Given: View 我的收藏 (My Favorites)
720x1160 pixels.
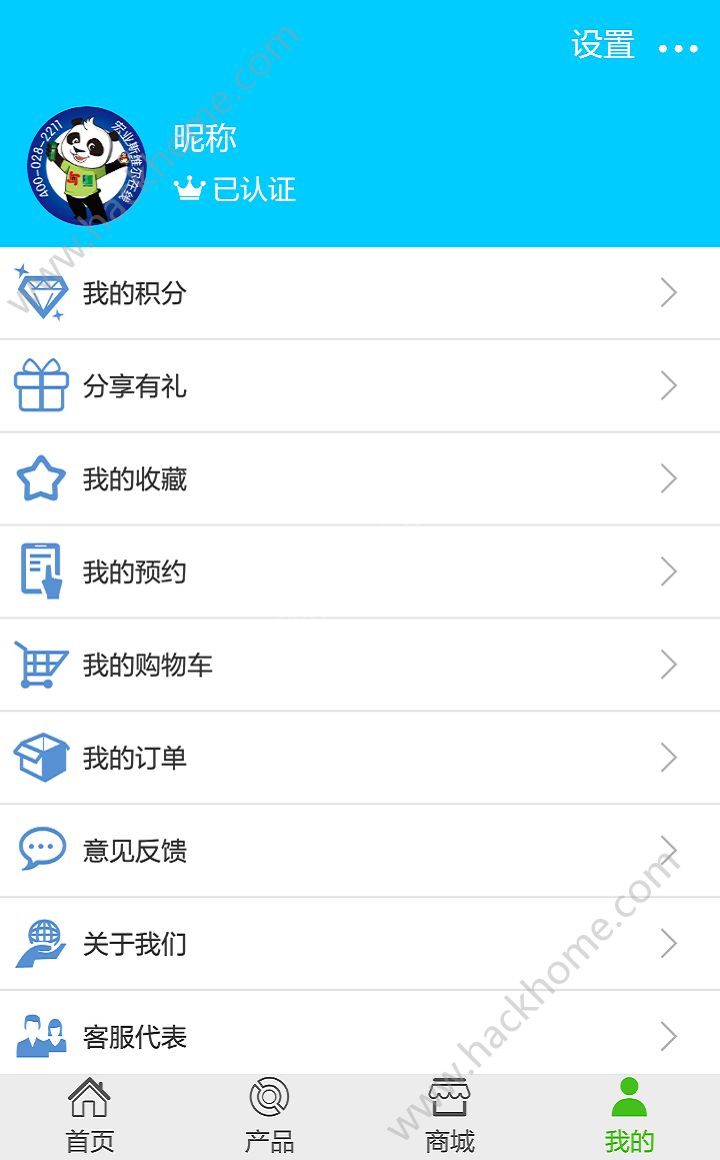Looking at the screenshot, I should (x=360, y=479).
